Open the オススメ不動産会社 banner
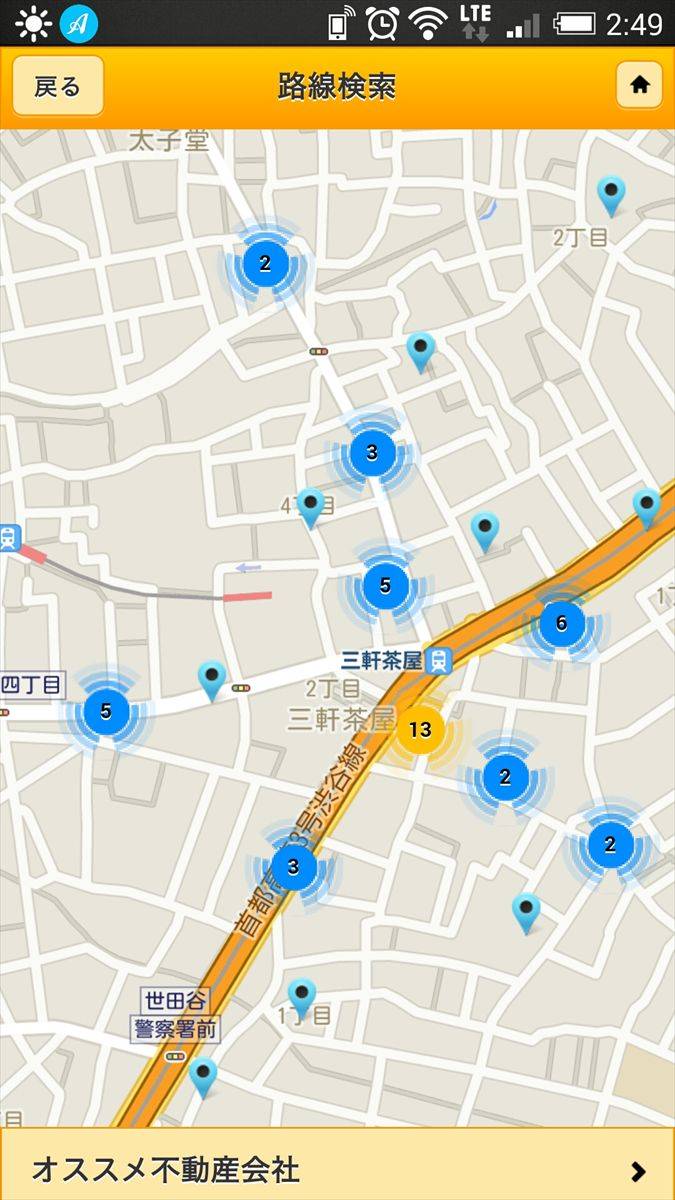The image size is (675, 1200). [x=337, y=1167]
